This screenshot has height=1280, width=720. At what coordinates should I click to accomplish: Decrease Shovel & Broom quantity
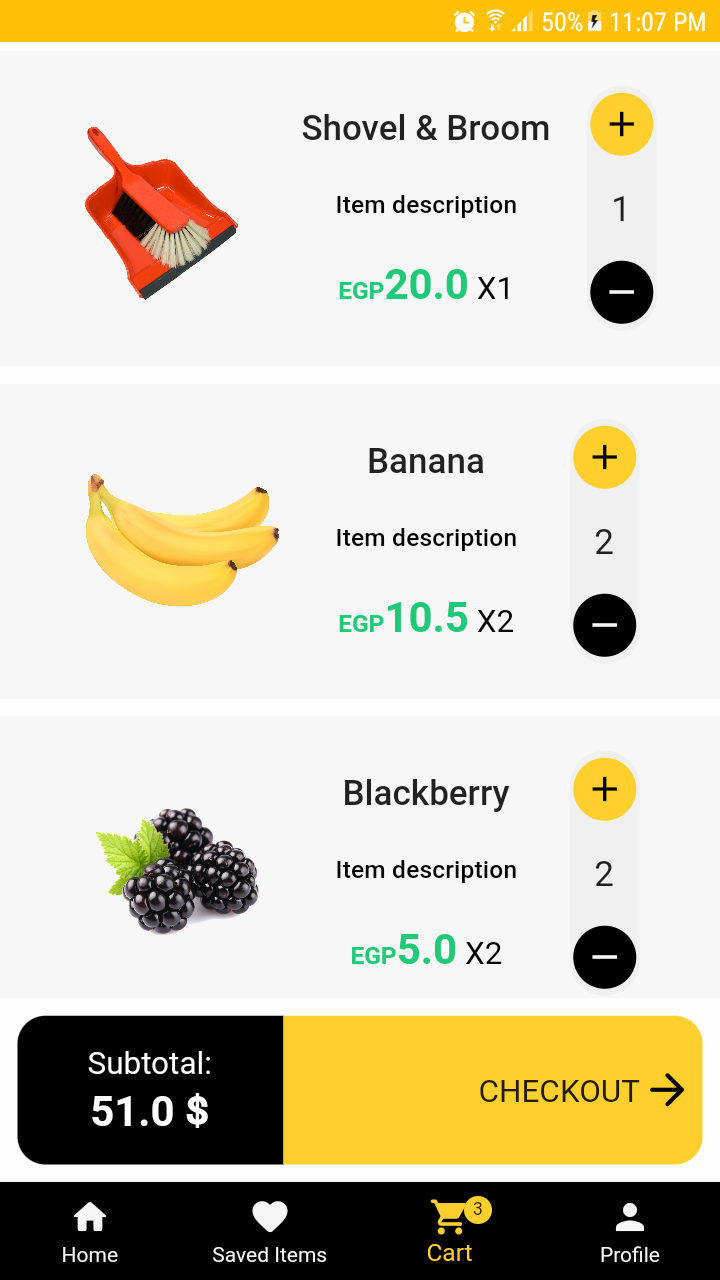621,292
